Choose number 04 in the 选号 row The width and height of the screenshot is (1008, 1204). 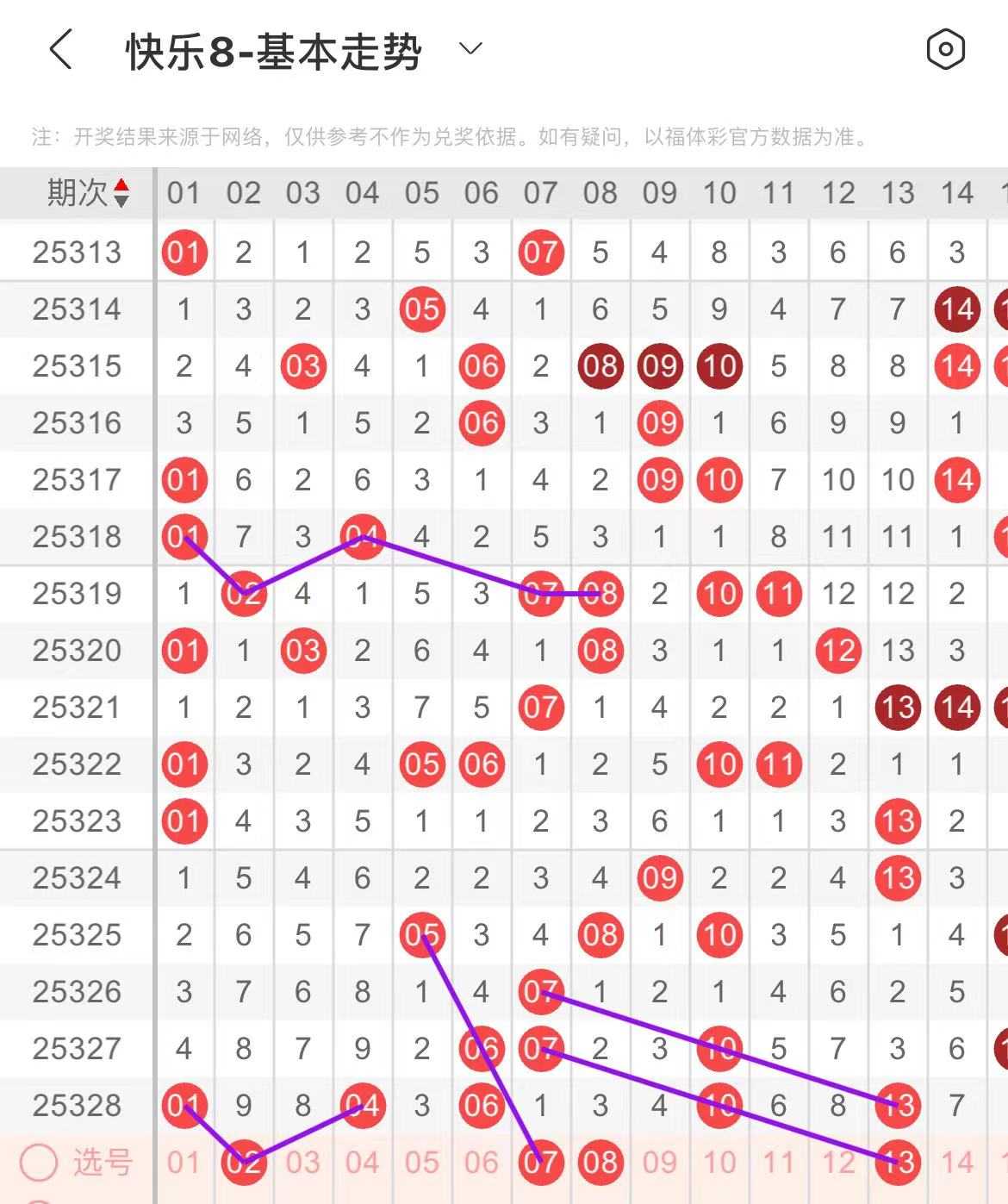(362, 1163)
